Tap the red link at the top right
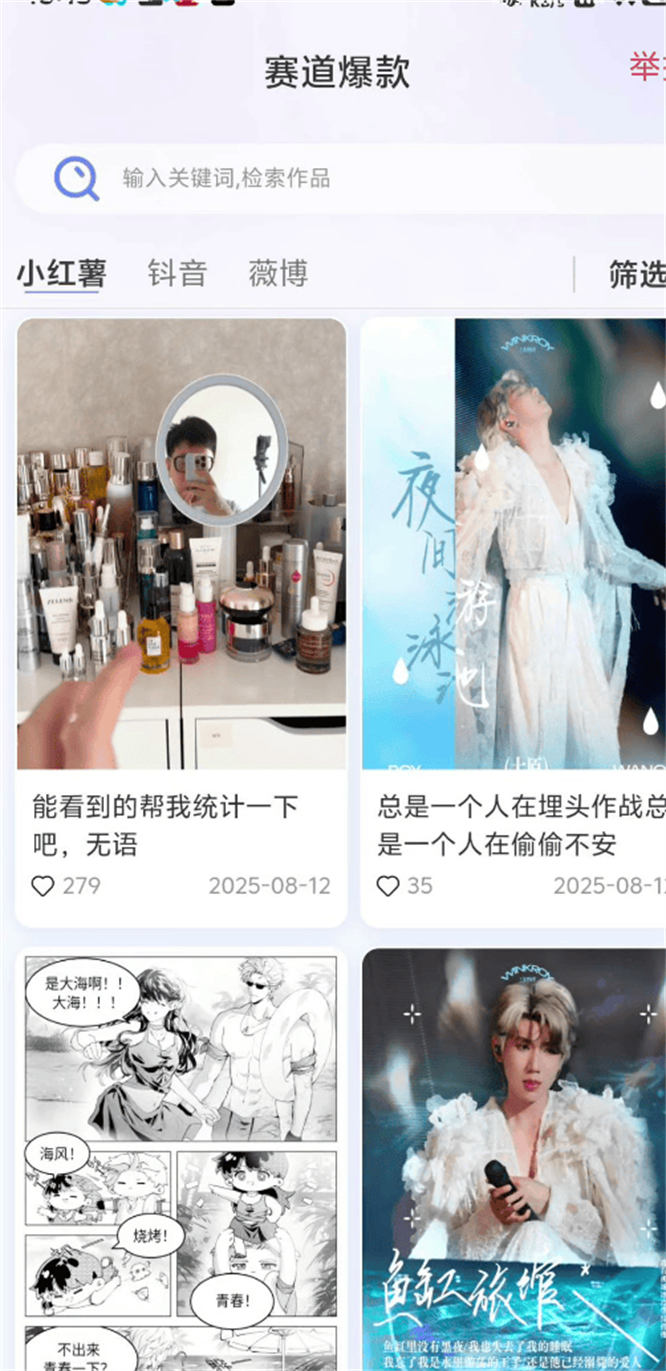The width and height of the screenshot is (666, 1371). coord(646,68)
